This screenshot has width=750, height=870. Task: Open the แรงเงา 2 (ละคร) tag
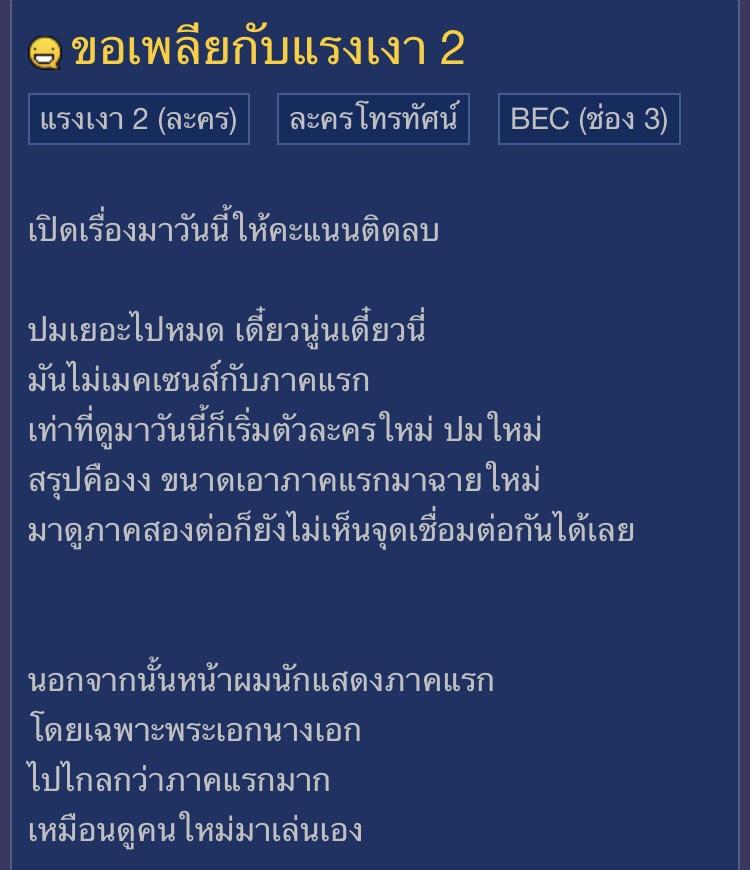click(139, 120)
